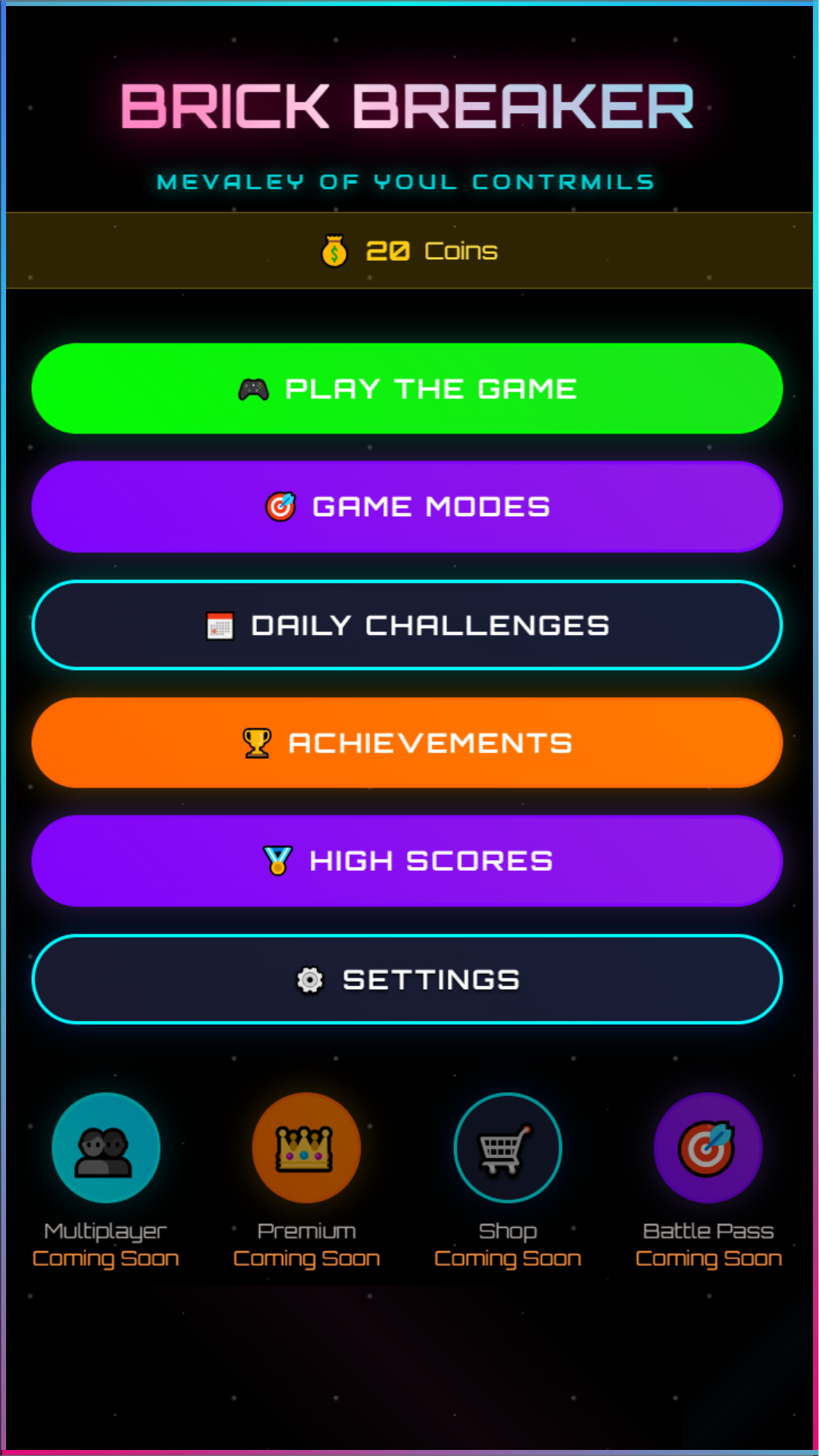Tap the Multiplayer icon
The height and width of the screenshot is (1456, 819).
(x=105, y=1148)
